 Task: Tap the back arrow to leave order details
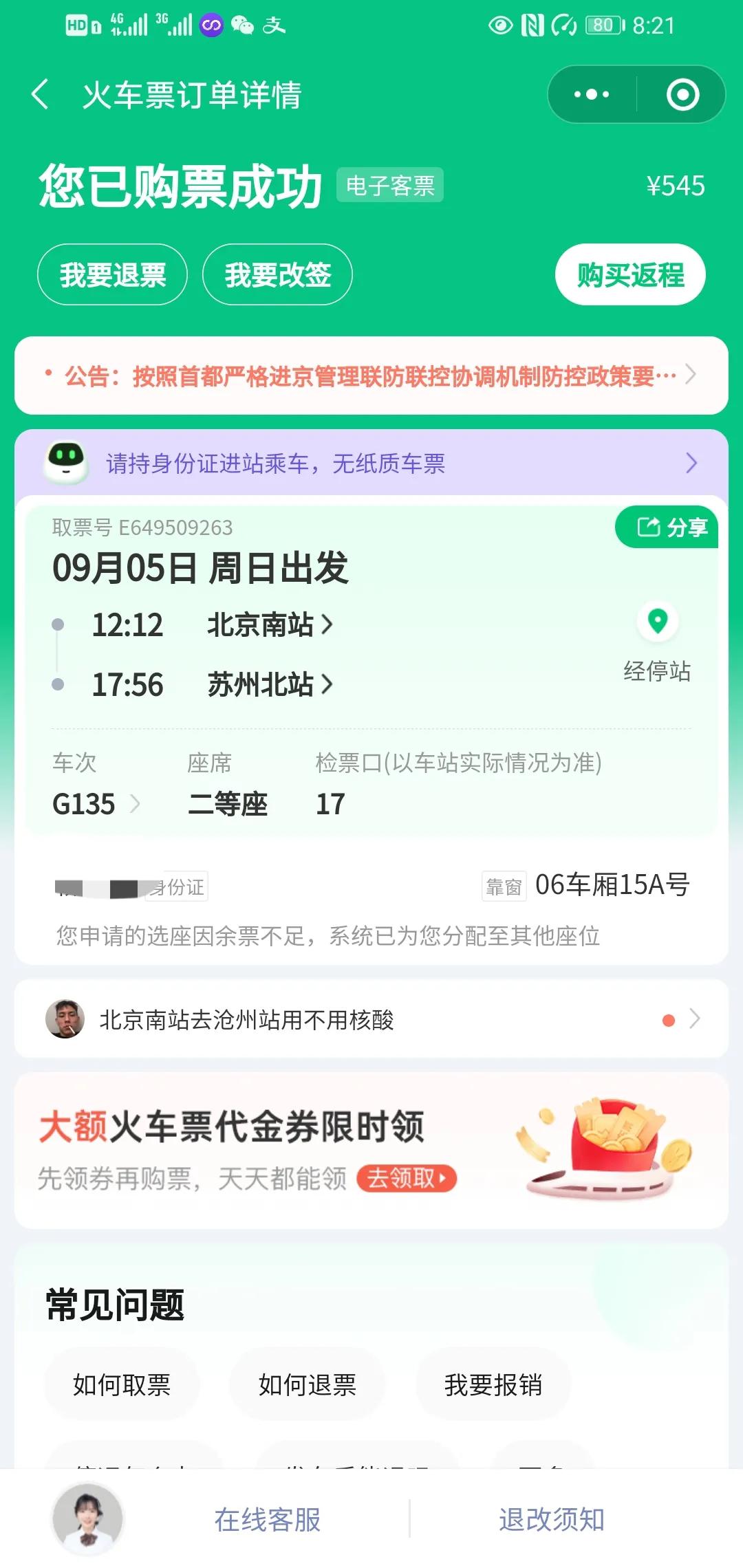(41, 94)
